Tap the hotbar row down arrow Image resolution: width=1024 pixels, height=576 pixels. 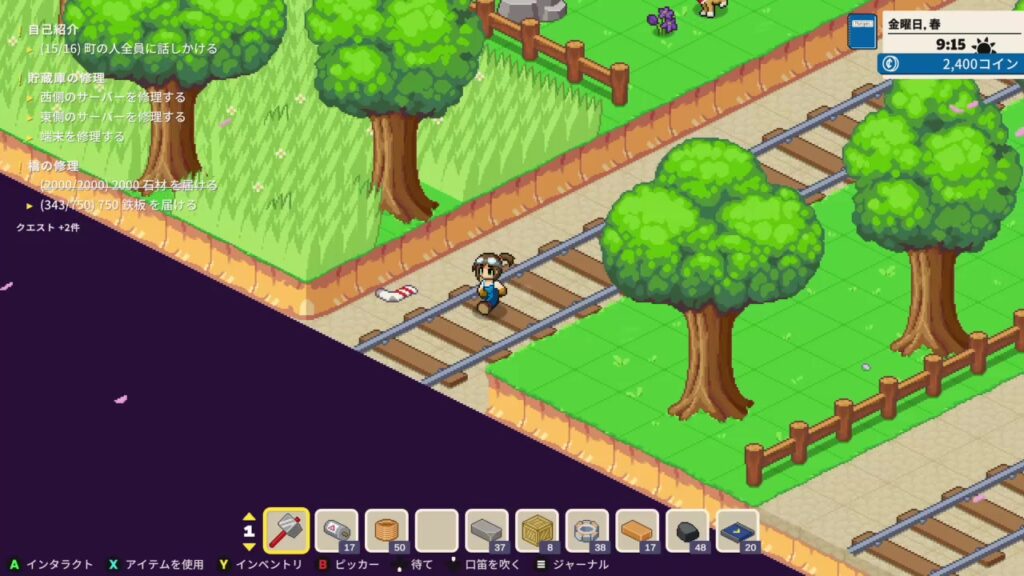(249, 547)
